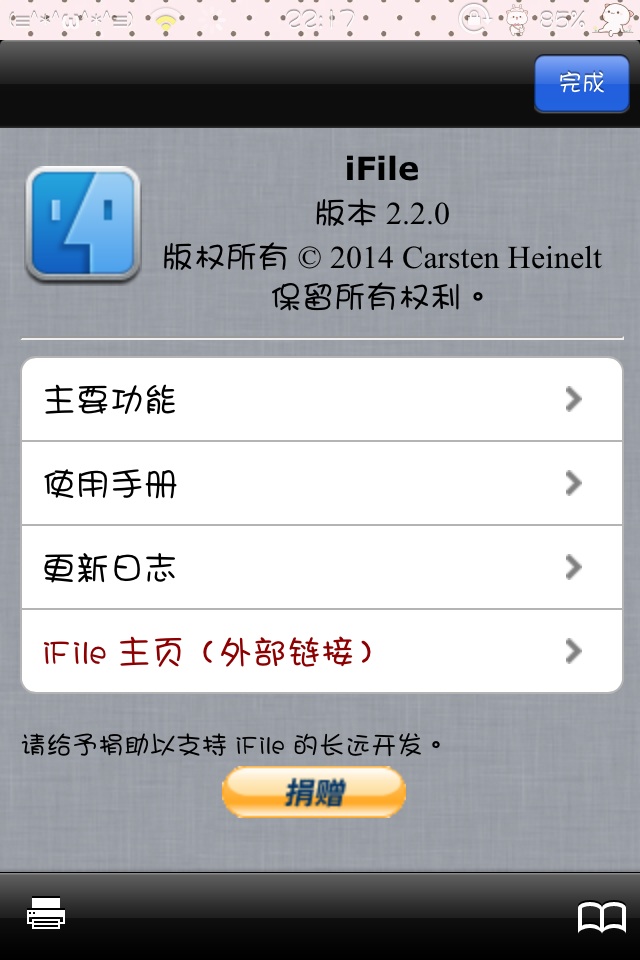Screen dimensions: 640x960
Task: Open the printer icon in bottom toolbar
Action: tap(46, 914)
